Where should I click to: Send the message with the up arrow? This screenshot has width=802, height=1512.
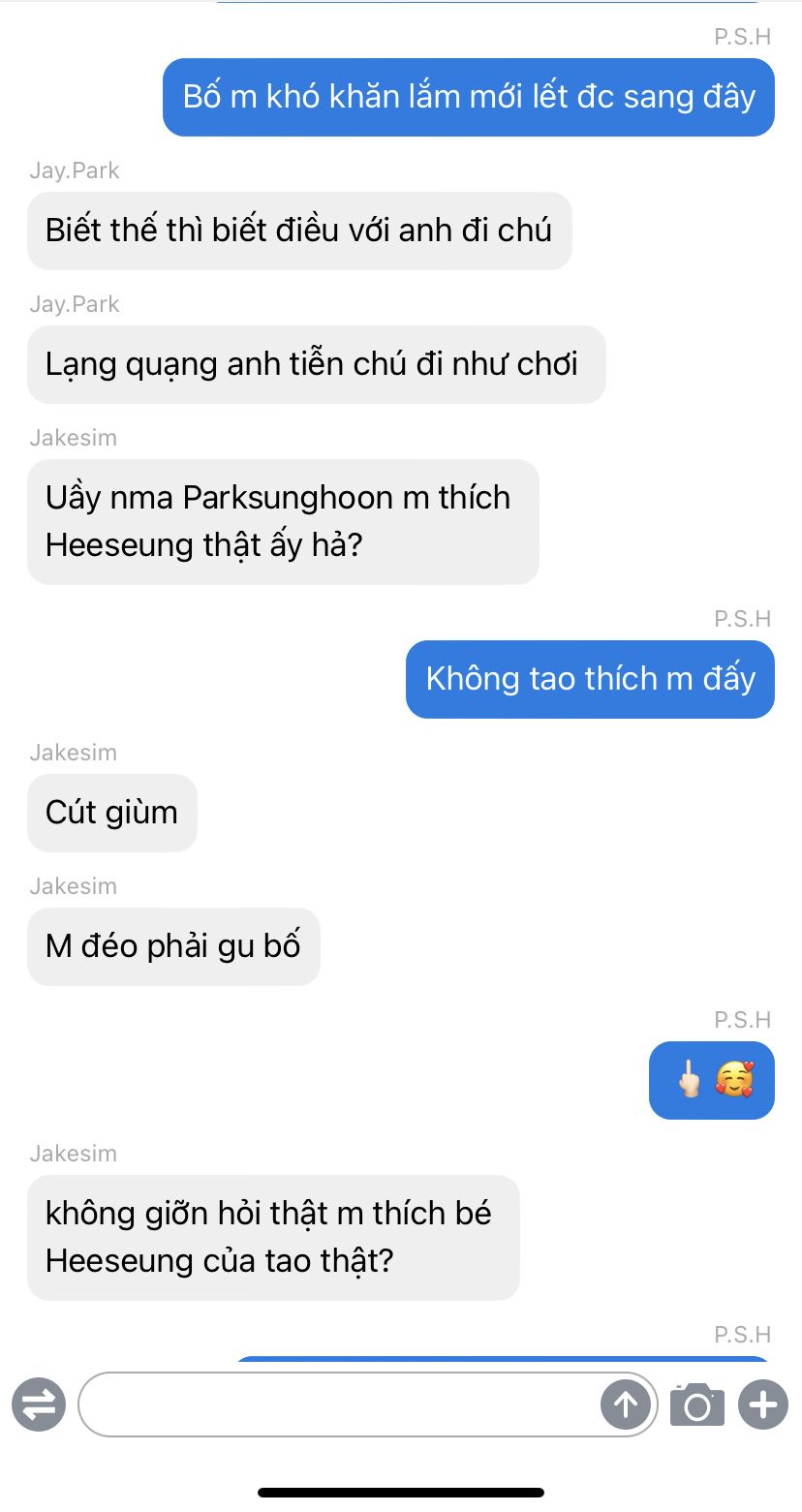[626, 1404]
